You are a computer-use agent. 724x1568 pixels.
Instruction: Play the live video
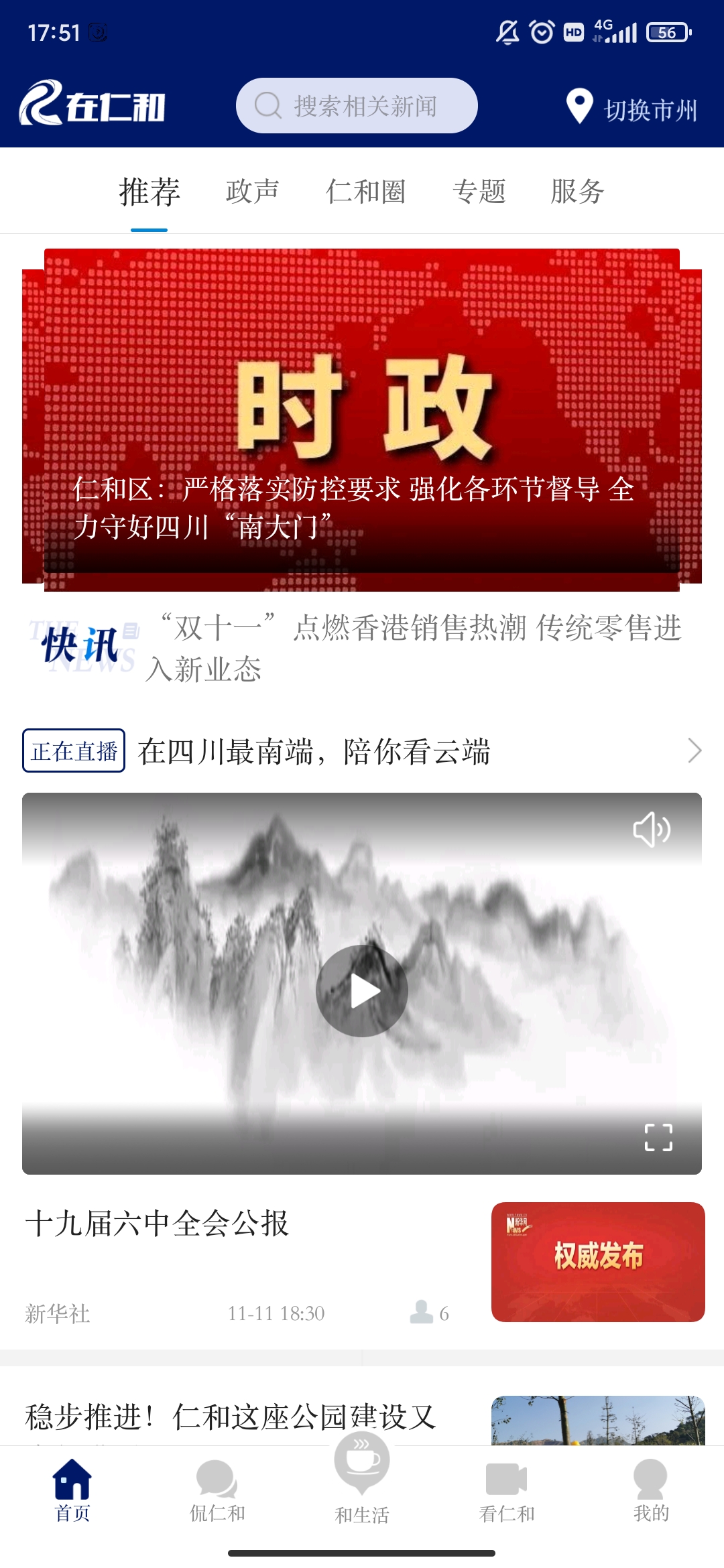362,991
